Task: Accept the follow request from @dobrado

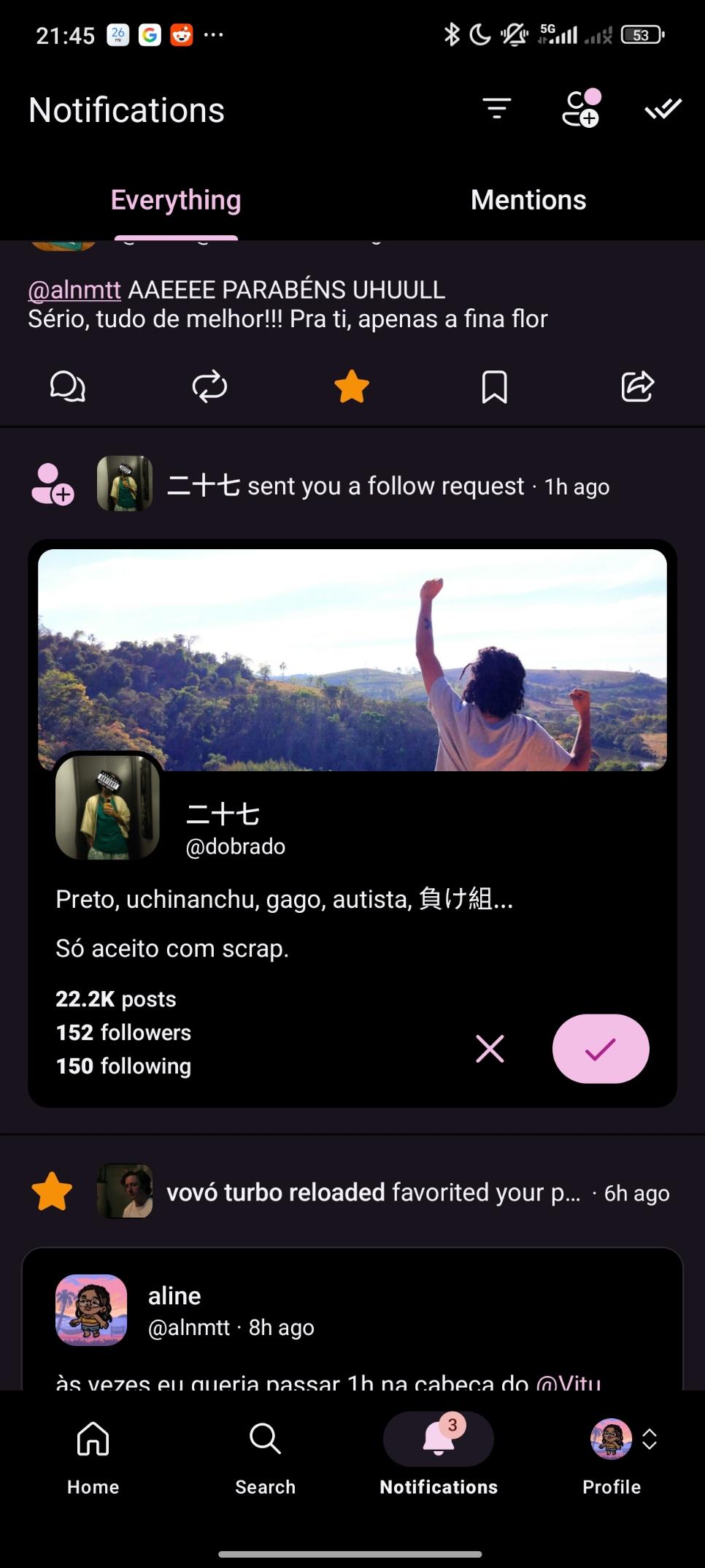Action: pyautogui.click(x=601, y=1049)
